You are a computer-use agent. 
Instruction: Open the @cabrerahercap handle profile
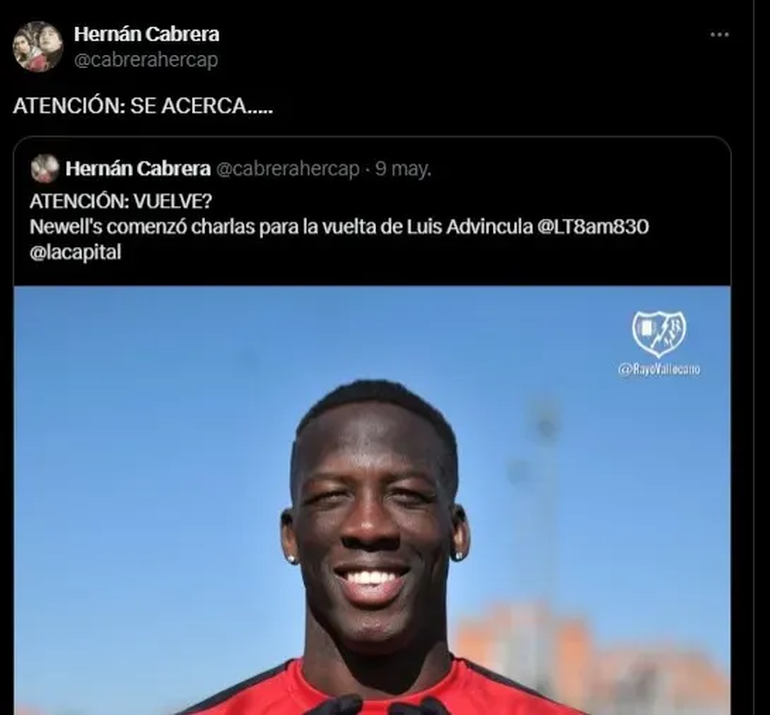[x=145, y=60]
